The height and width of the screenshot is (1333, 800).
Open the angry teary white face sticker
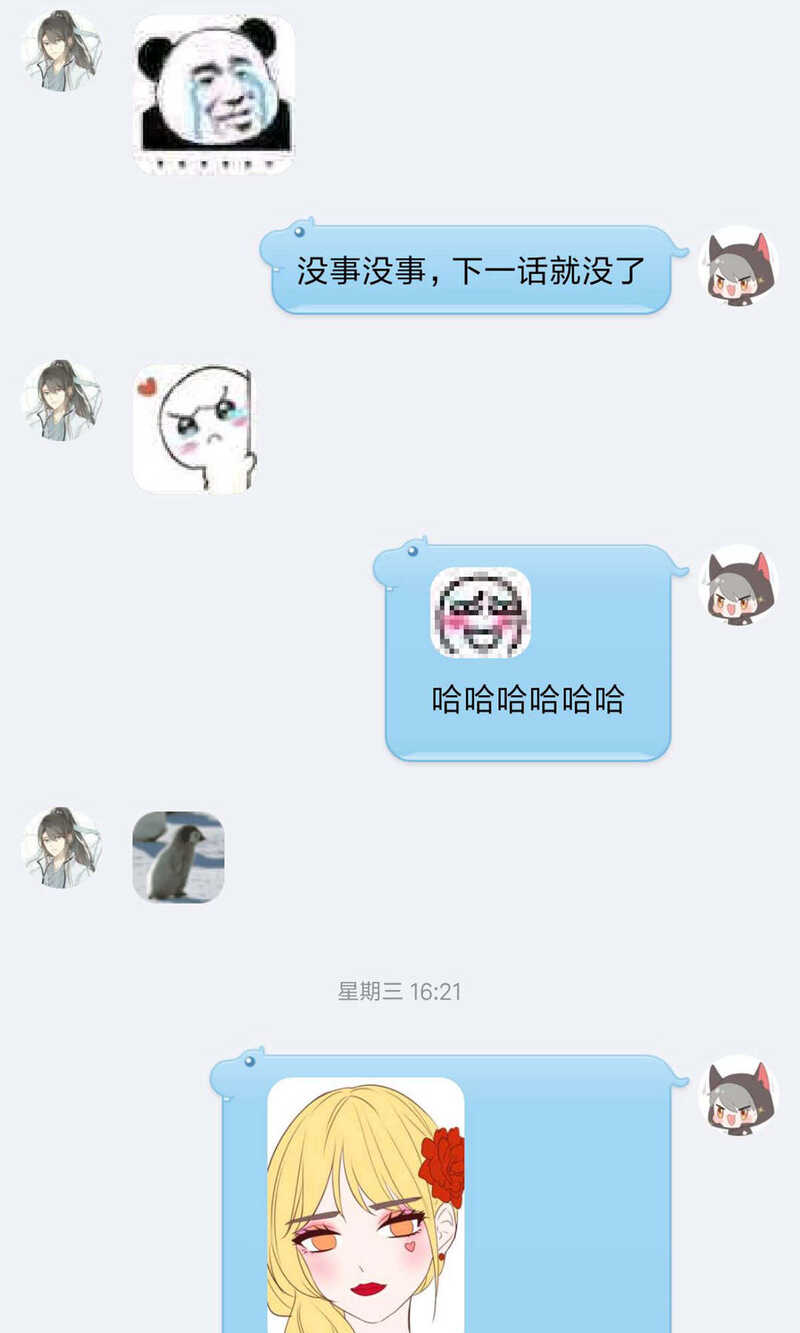point(195,428)
